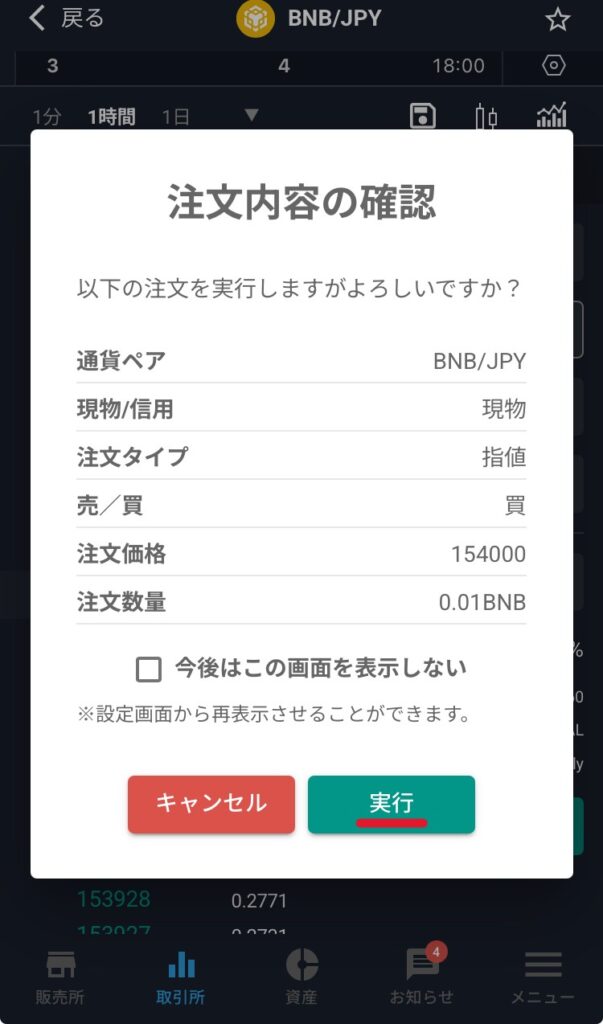Favorite BNB/JPY with the star icon

[x=557, y=19]
